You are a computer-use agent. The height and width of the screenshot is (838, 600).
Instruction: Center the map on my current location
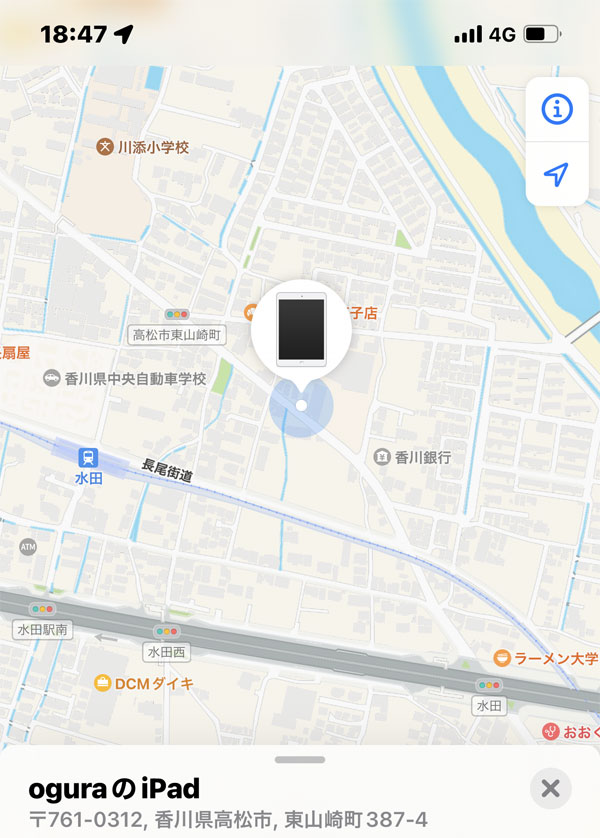click(x=557, y=174)
